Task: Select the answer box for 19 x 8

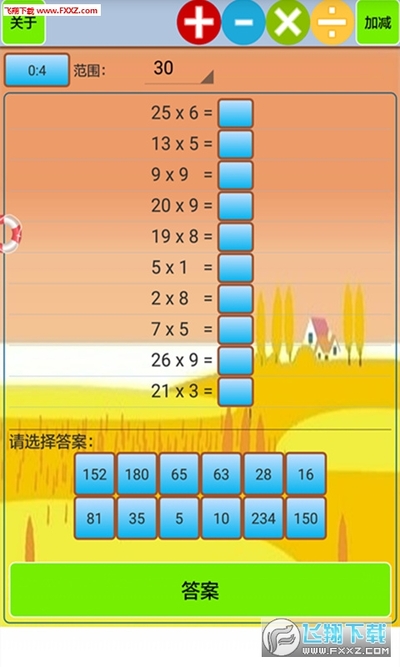Action: point(235,237)
